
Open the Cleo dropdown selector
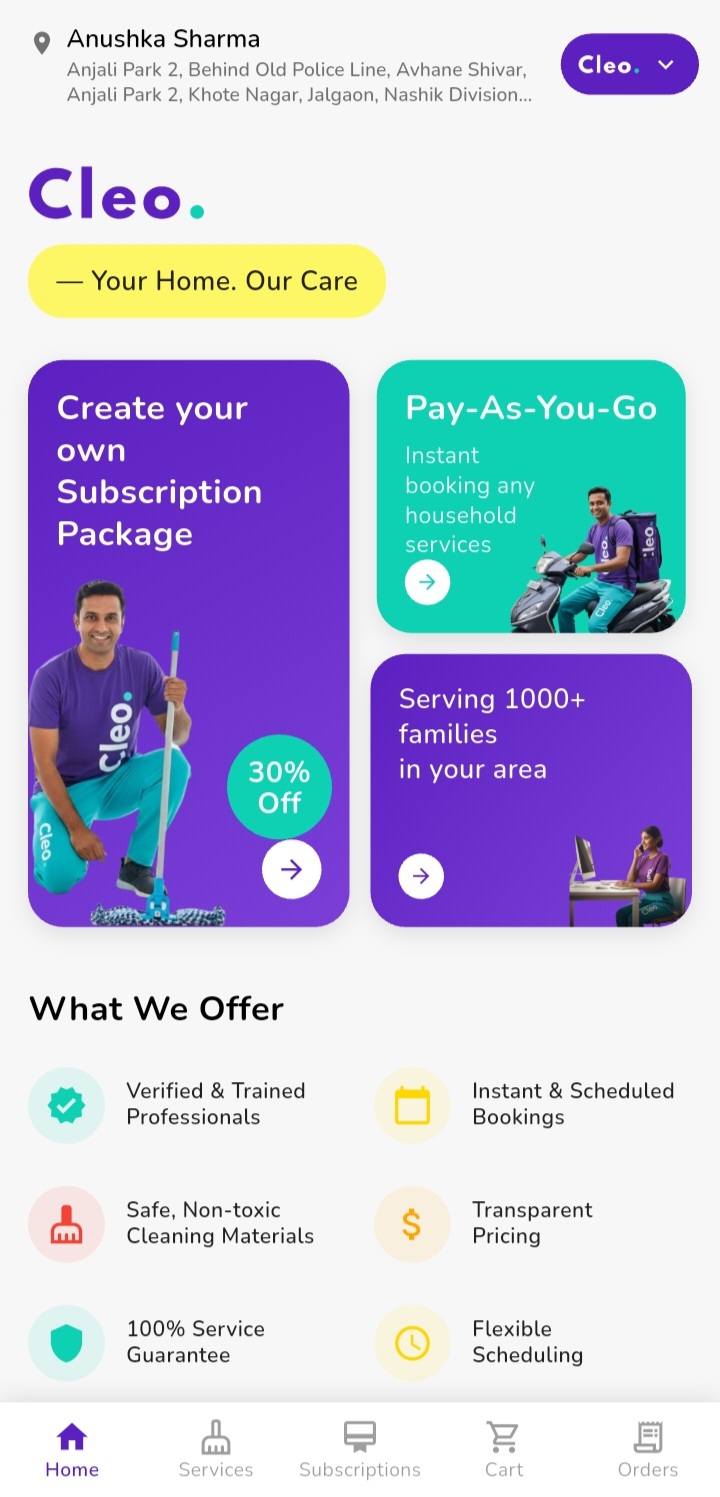click(x=629, y=65)
